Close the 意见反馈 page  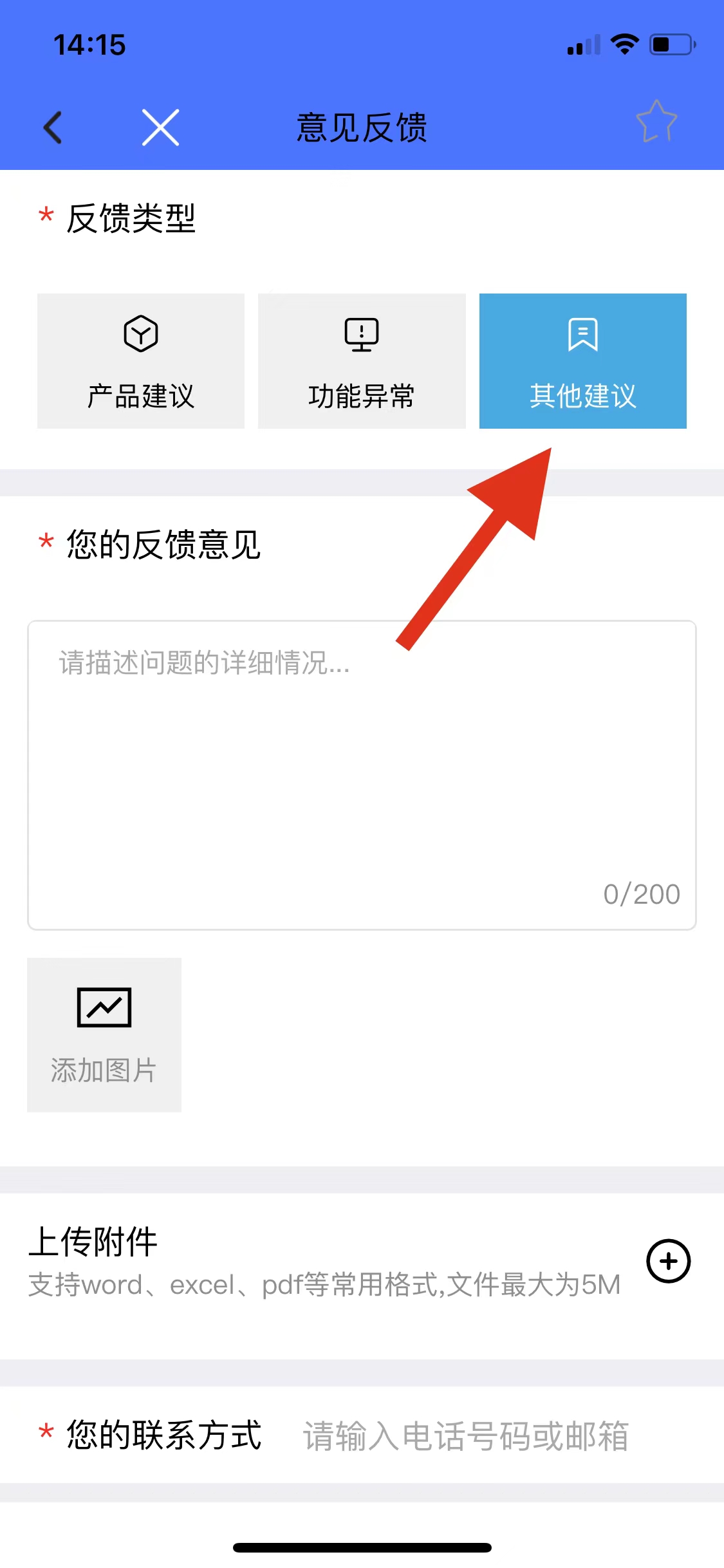pyautogui.click(x=160, y=127)
